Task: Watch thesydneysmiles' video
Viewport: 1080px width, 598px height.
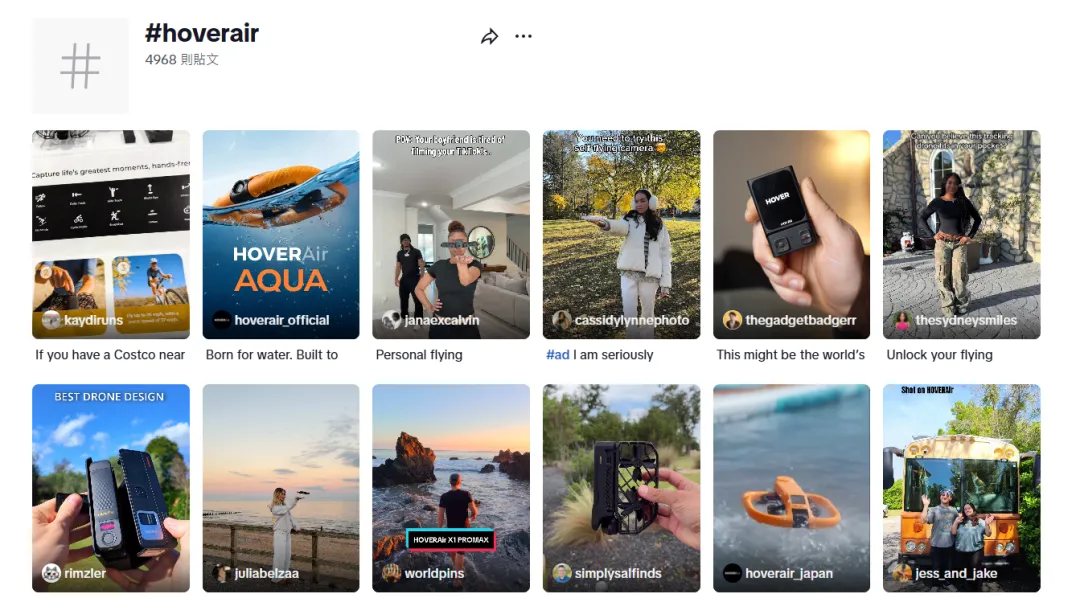Action: [961, 234]
